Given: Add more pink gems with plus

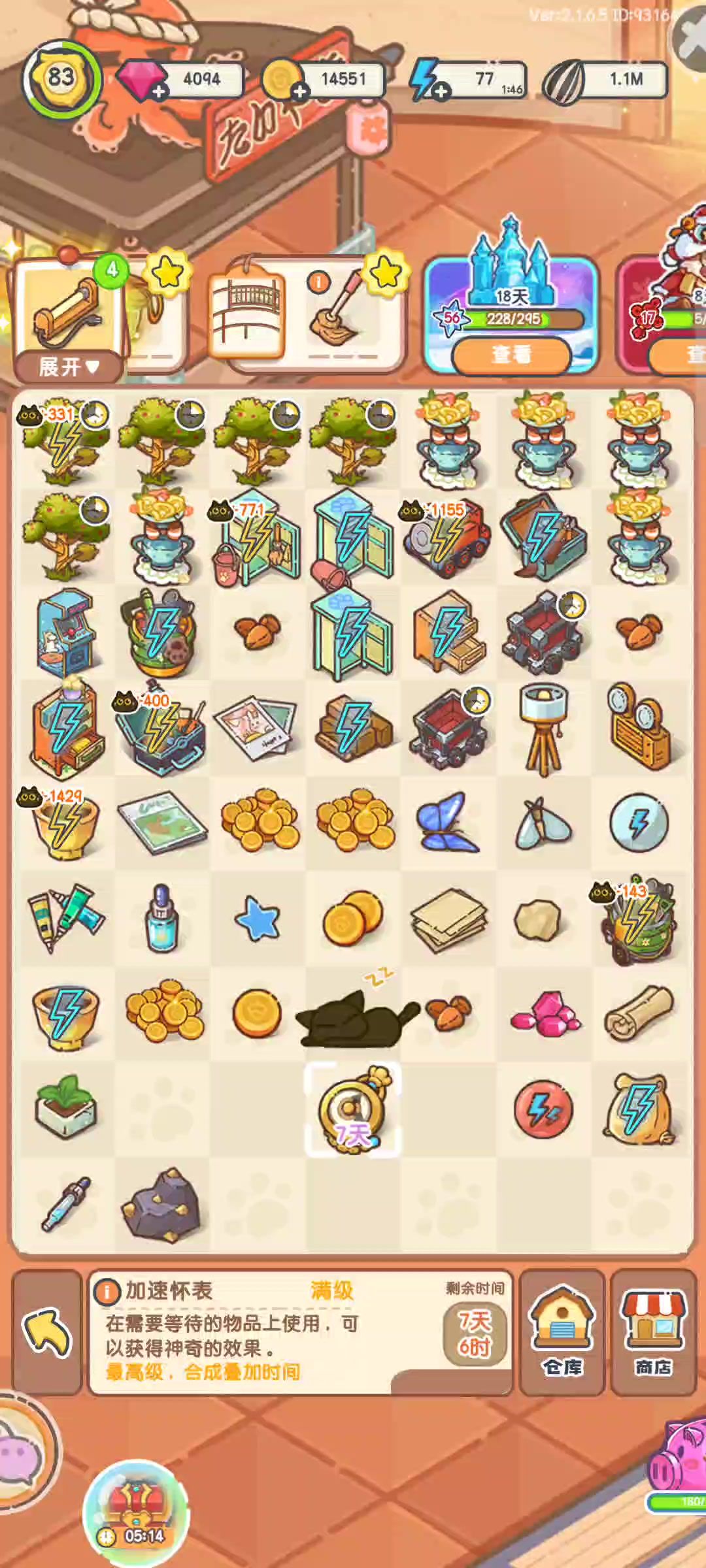Looking at the screenshot, I should (158, 92).
